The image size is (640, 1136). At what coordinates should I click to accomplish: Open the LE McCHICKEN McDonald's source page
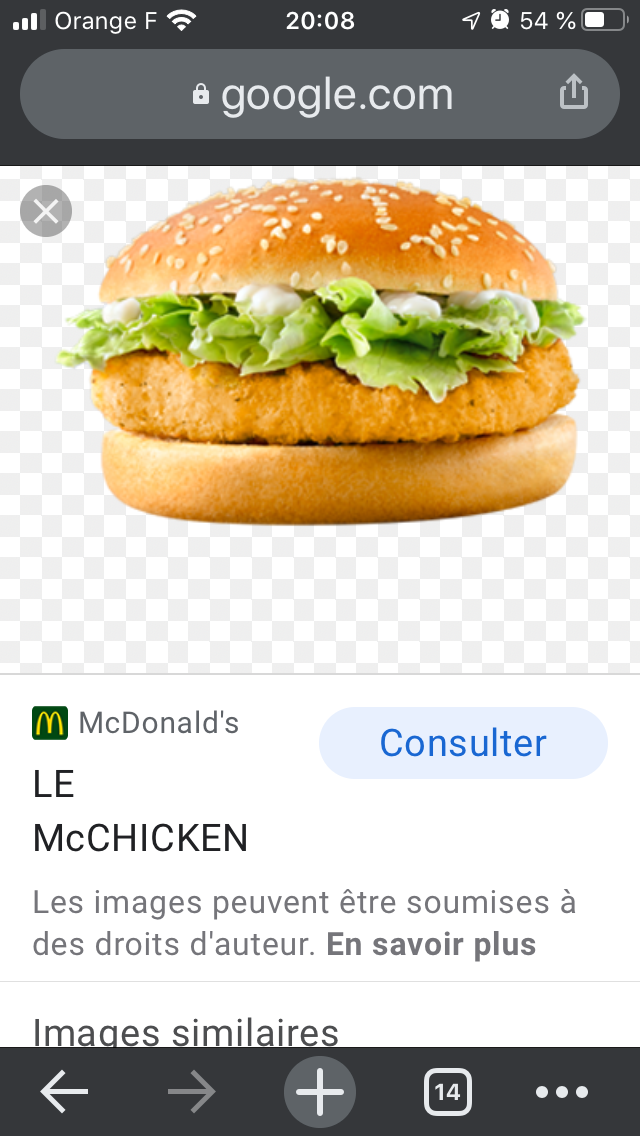point(140,811)
